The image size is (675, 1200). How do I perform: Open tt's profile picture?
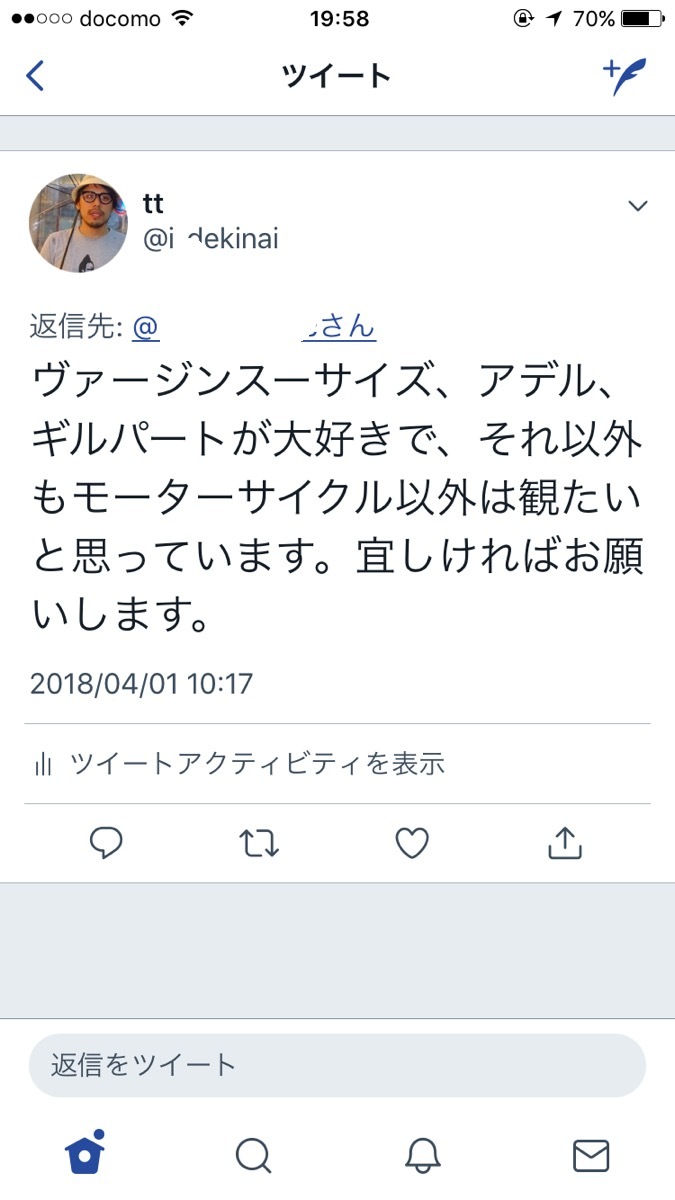pyautogui.click(x=78, y=223)
